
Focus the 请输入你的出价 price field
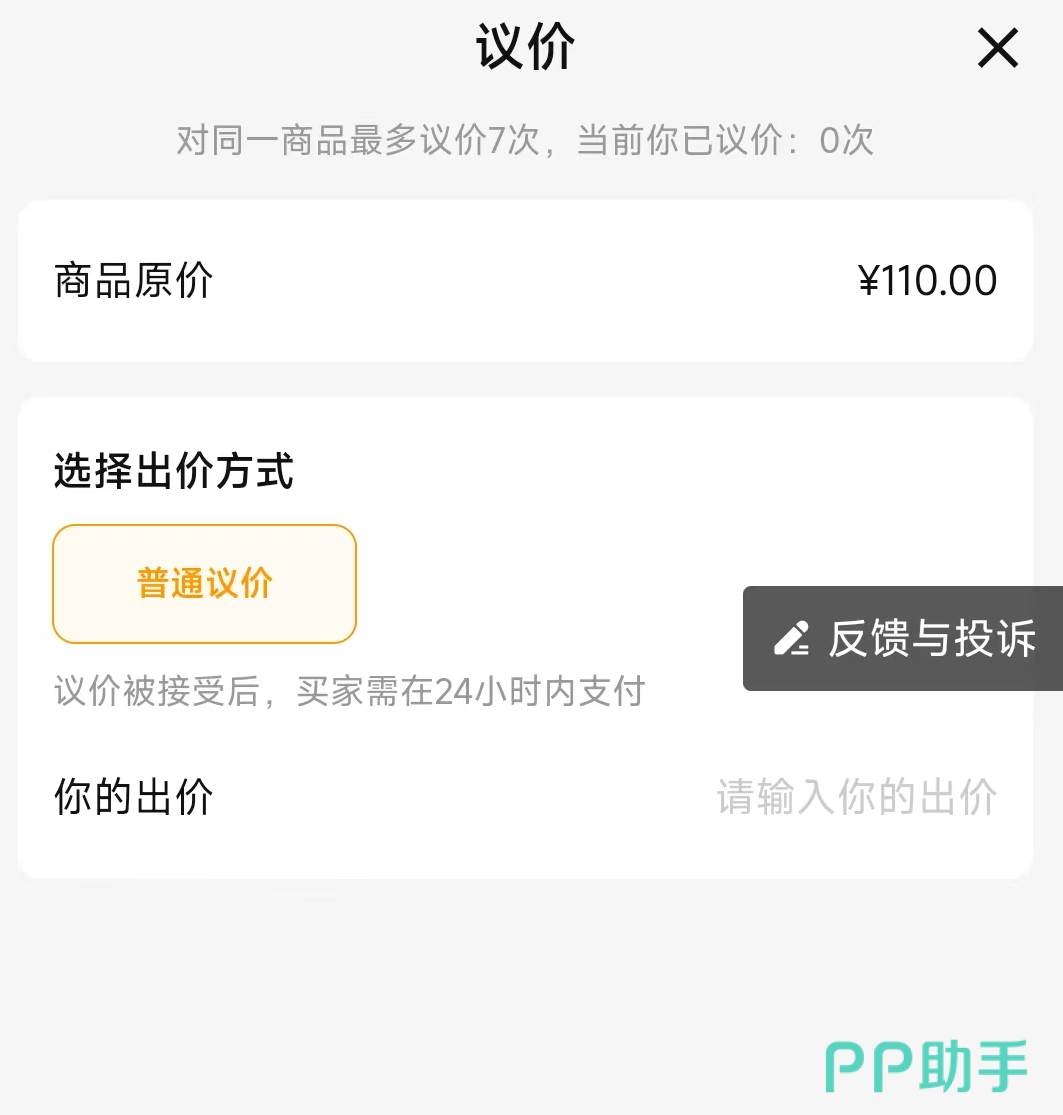coord(856,798)
